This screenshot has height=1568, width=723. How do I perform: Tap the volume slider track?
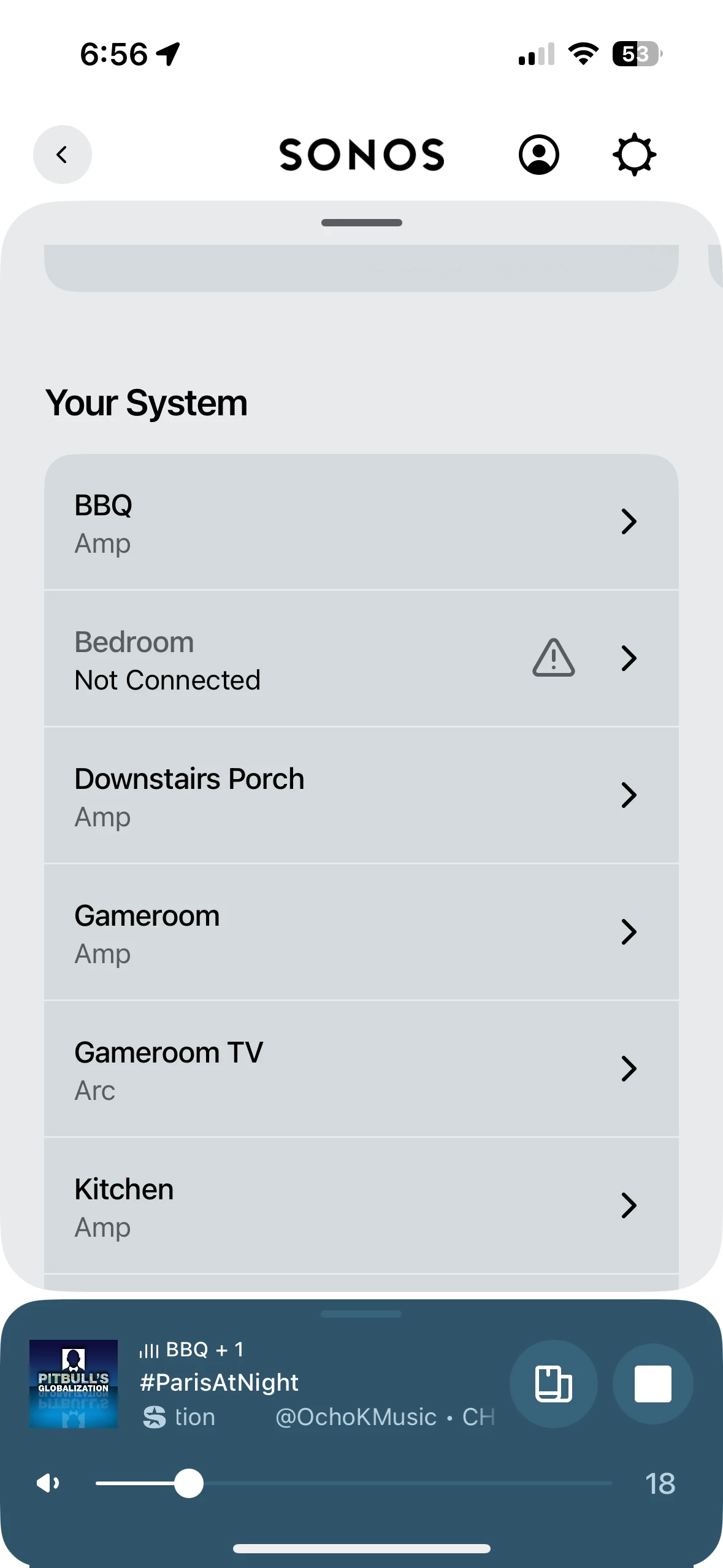click(x=354, y=1483)
